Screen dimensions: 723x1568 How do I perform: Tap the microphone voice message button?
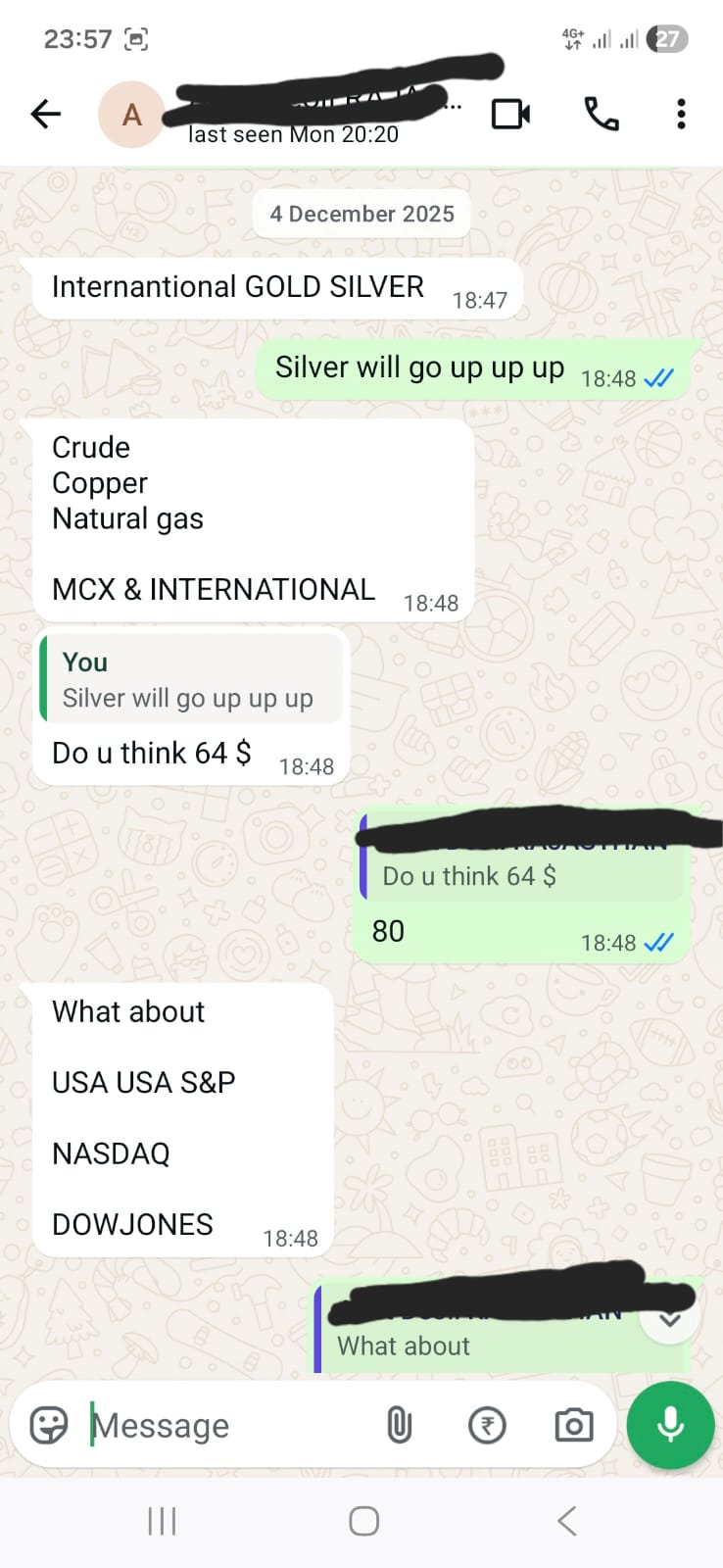coord(670,1425)
